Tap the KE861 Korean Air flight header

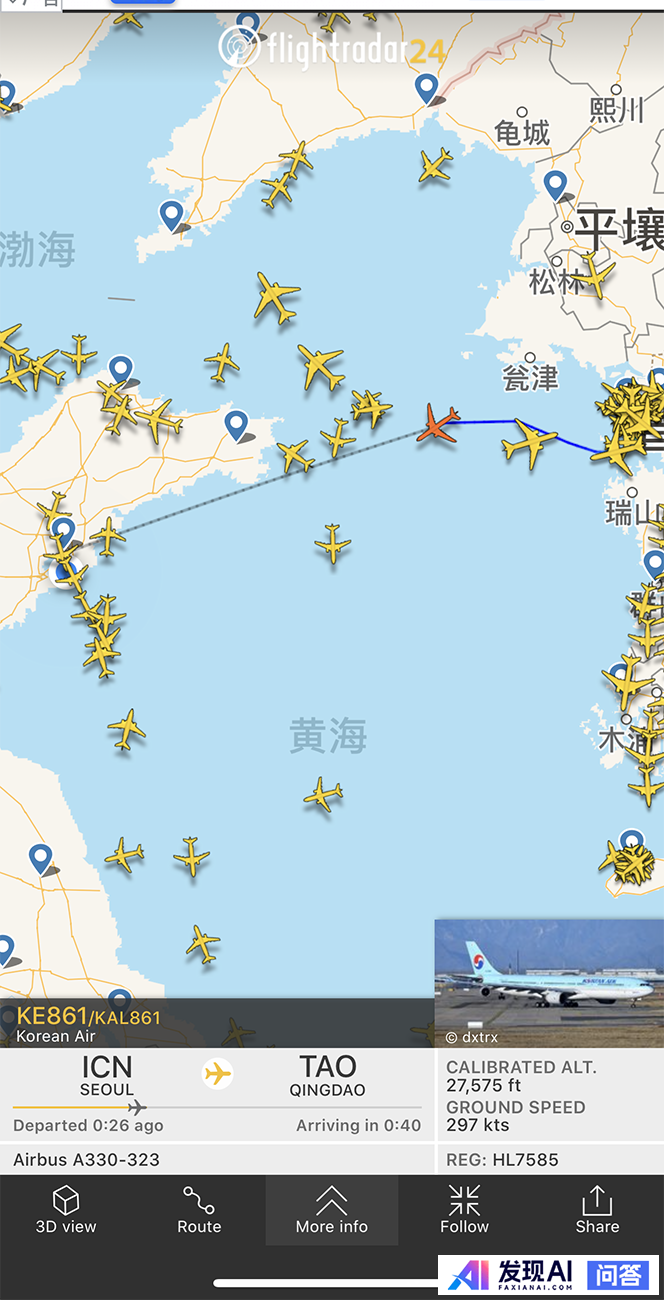coord(90,1025)
